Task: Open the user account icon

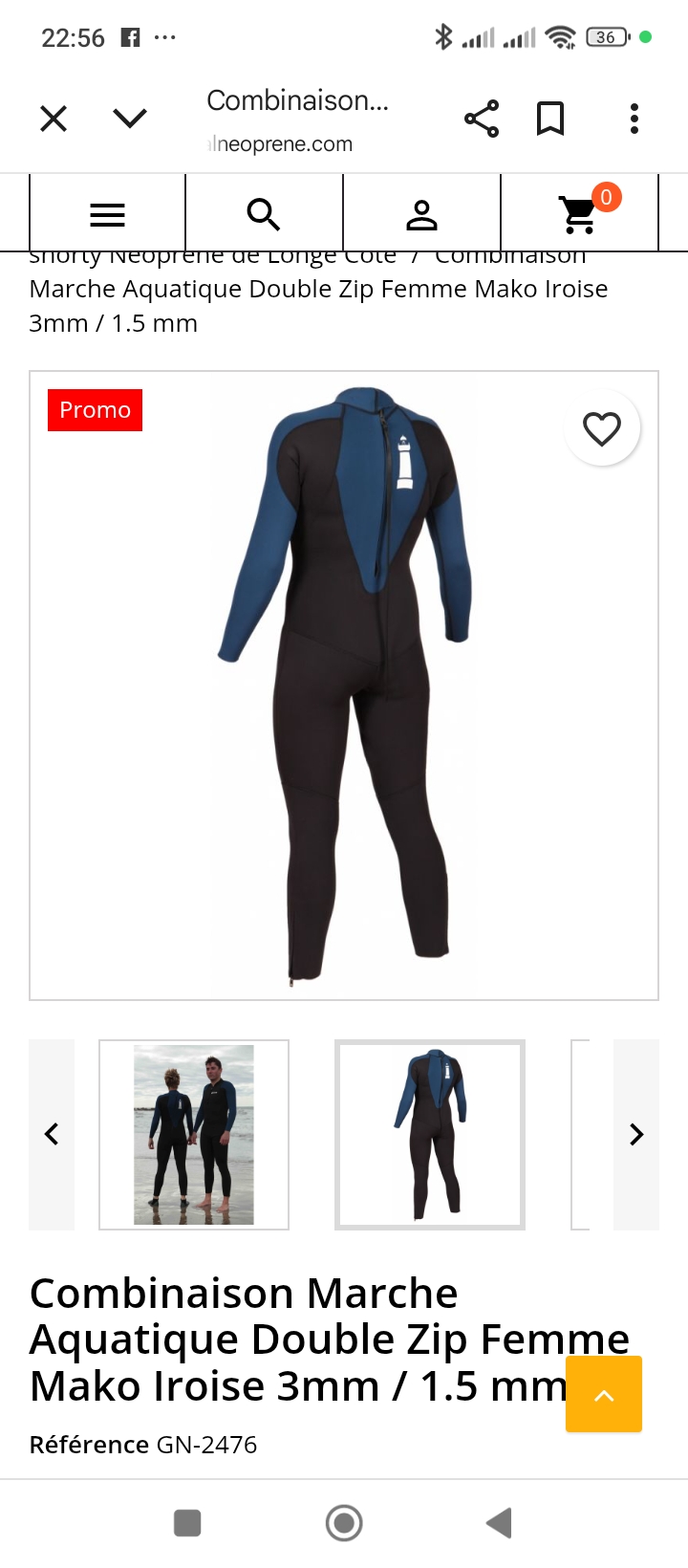Action: pyautogui.click(x=421, y=214)
